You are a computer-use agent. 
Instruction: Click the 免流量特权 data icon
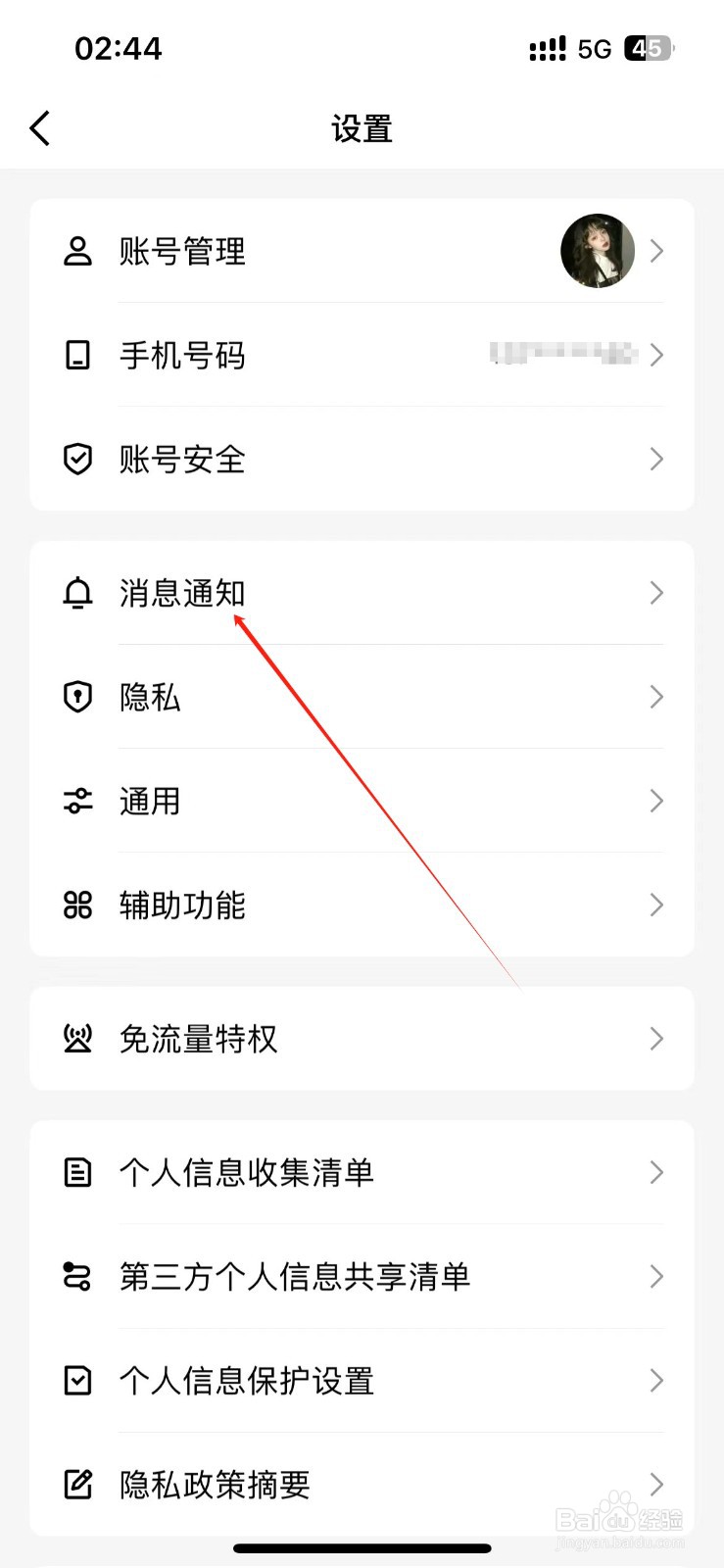click(x=78, y=1039)
